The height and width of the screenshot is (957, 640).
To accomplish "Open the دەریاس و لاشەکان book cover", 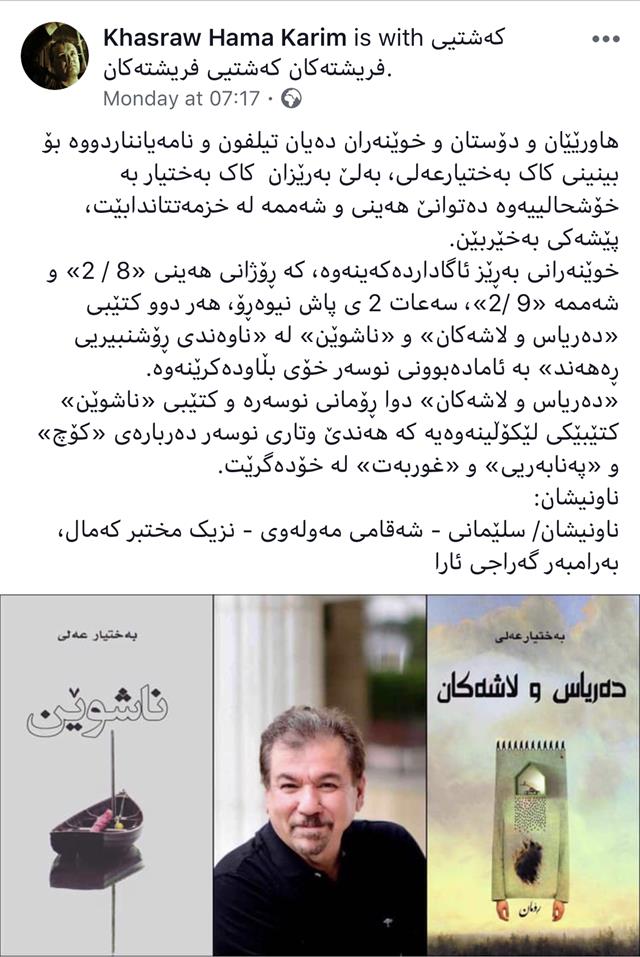I will click(x=533, y=775).
